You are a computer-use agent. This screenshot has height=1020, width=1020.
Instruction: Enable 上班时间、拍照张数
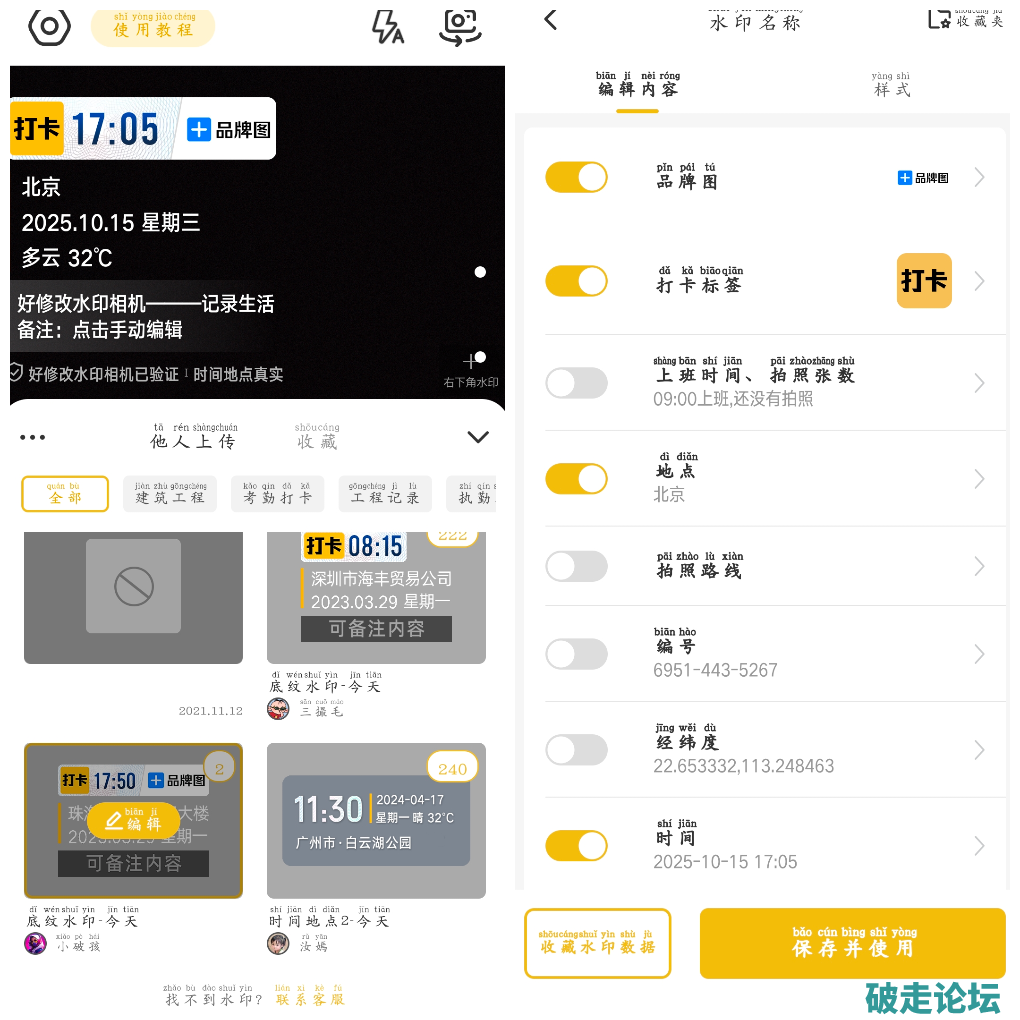click(576, 383)
